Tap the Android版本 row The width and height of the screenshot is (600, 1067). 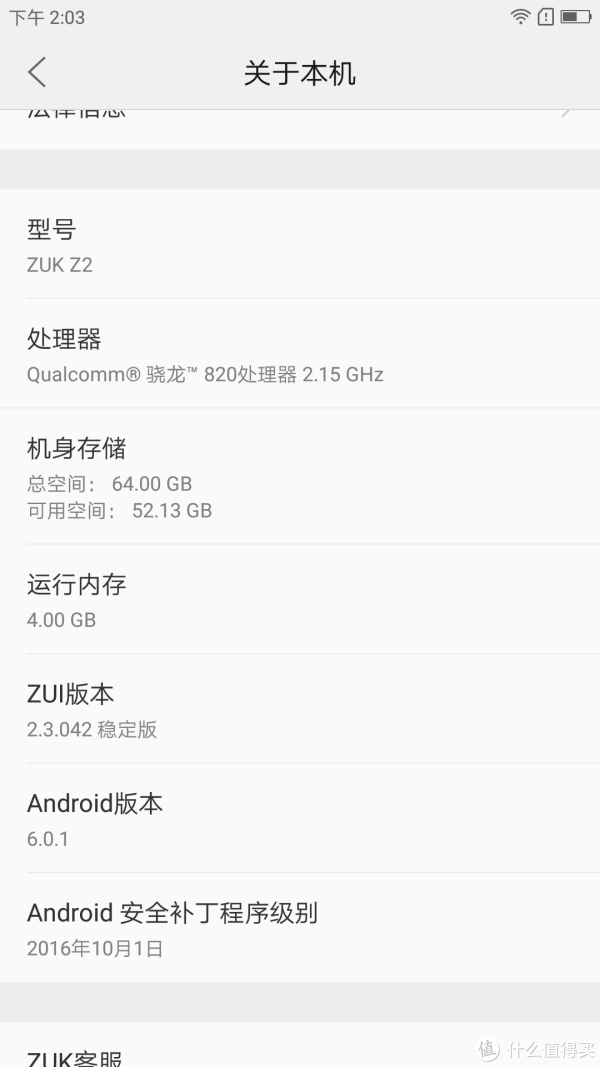click(300, 818)
